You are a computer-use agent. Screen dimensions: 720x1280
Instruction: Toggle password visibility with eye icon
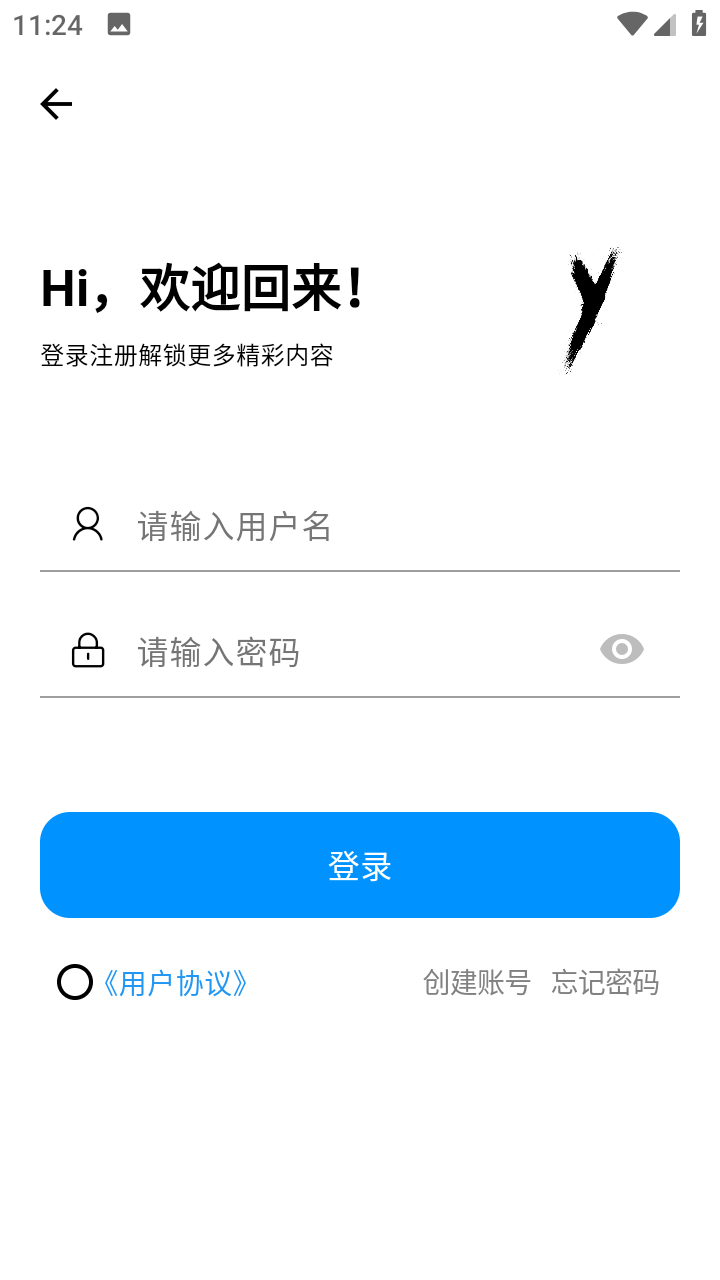(x=620, y=650)
